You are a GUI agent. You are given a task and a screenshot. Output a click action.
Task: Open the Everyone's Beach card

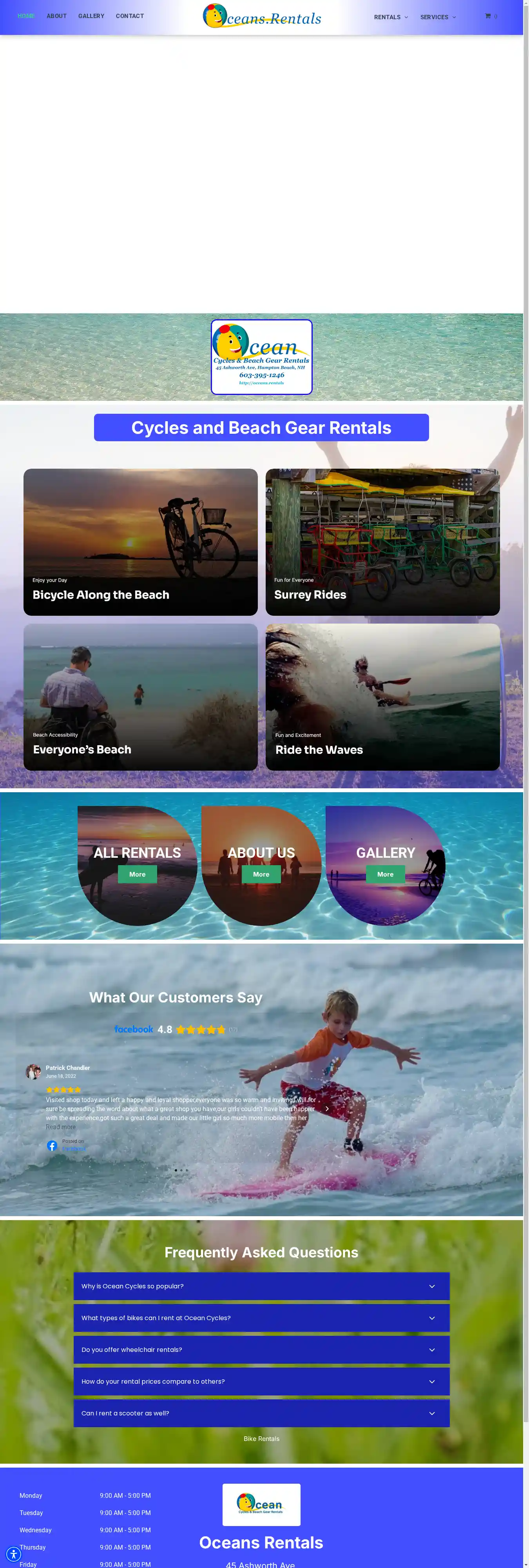140,697
